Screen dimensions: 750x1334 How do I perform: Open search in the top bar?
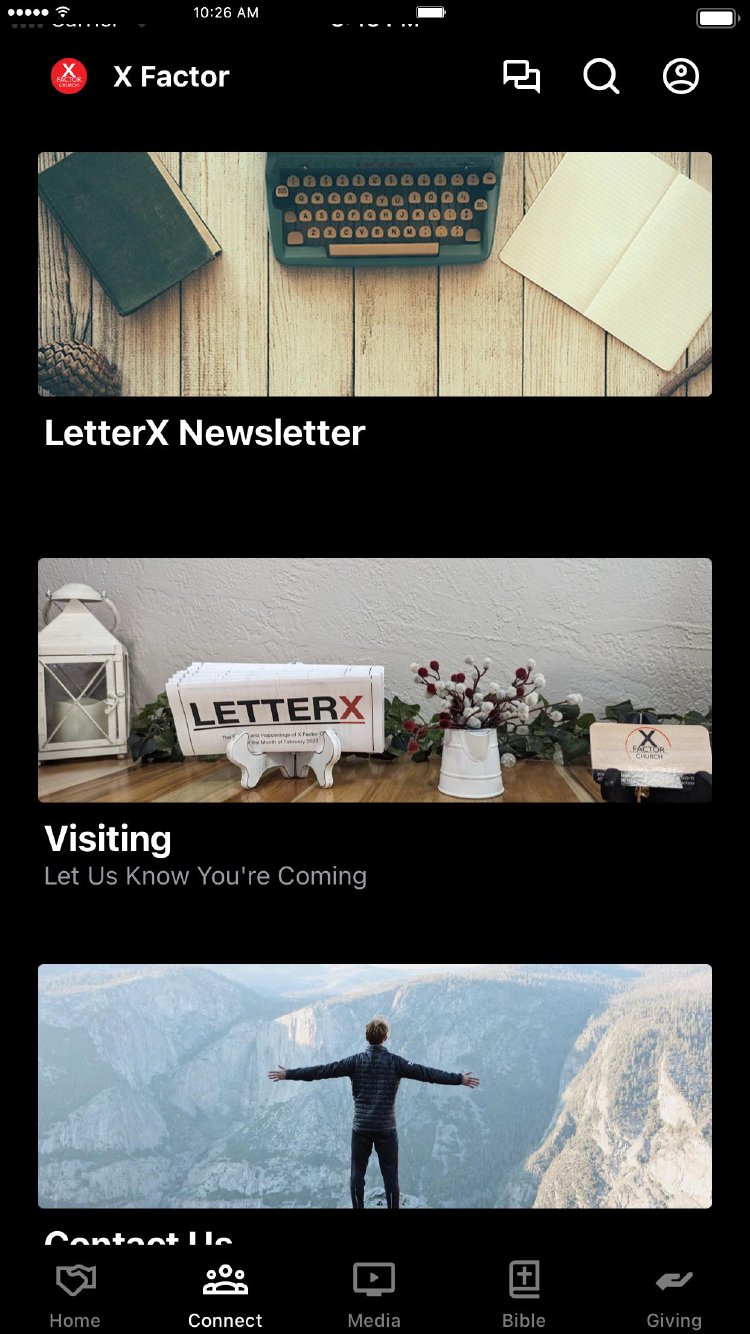601,77
